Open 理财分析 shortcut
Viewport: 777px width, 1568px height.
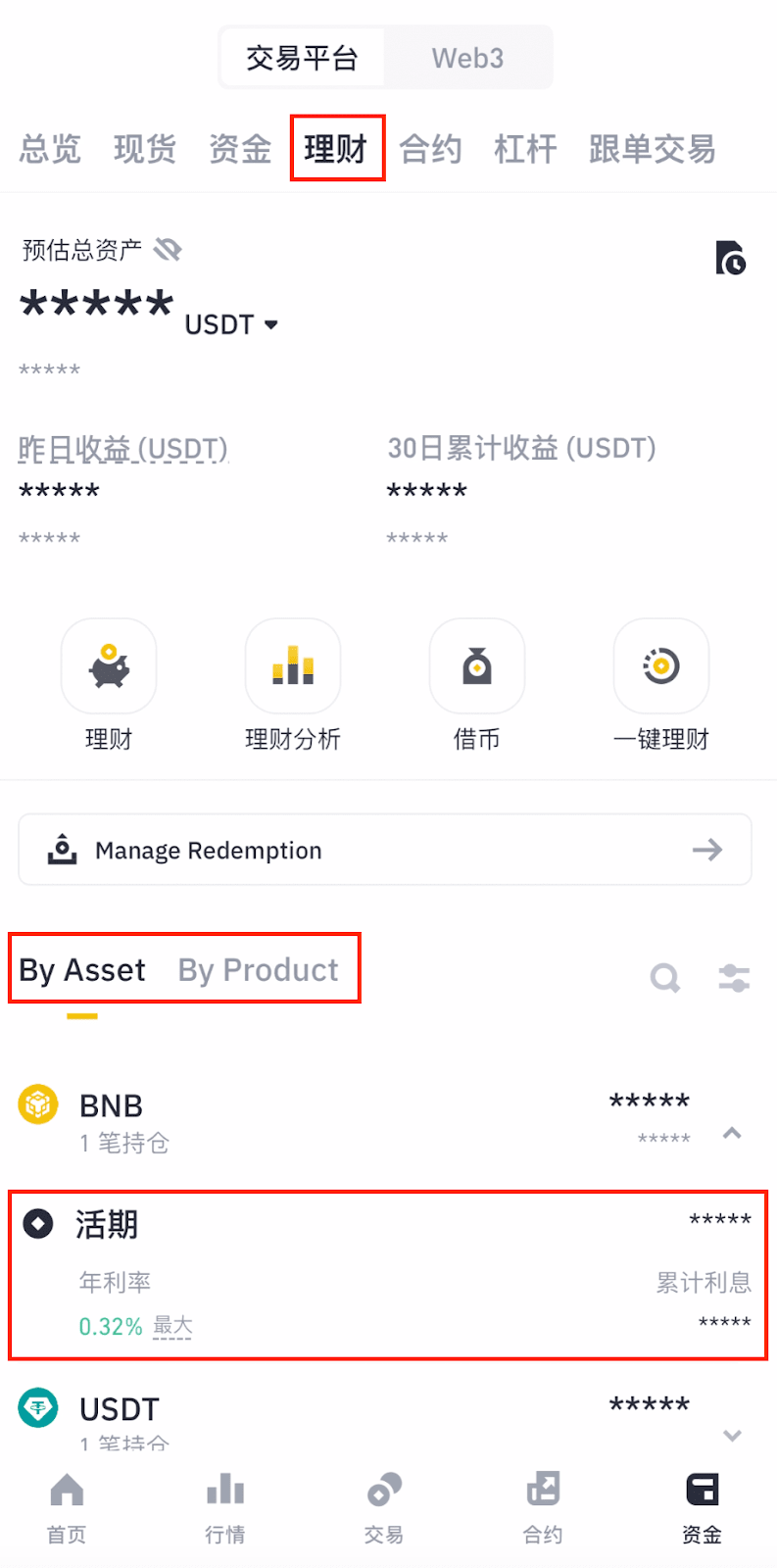coord(292,665)
